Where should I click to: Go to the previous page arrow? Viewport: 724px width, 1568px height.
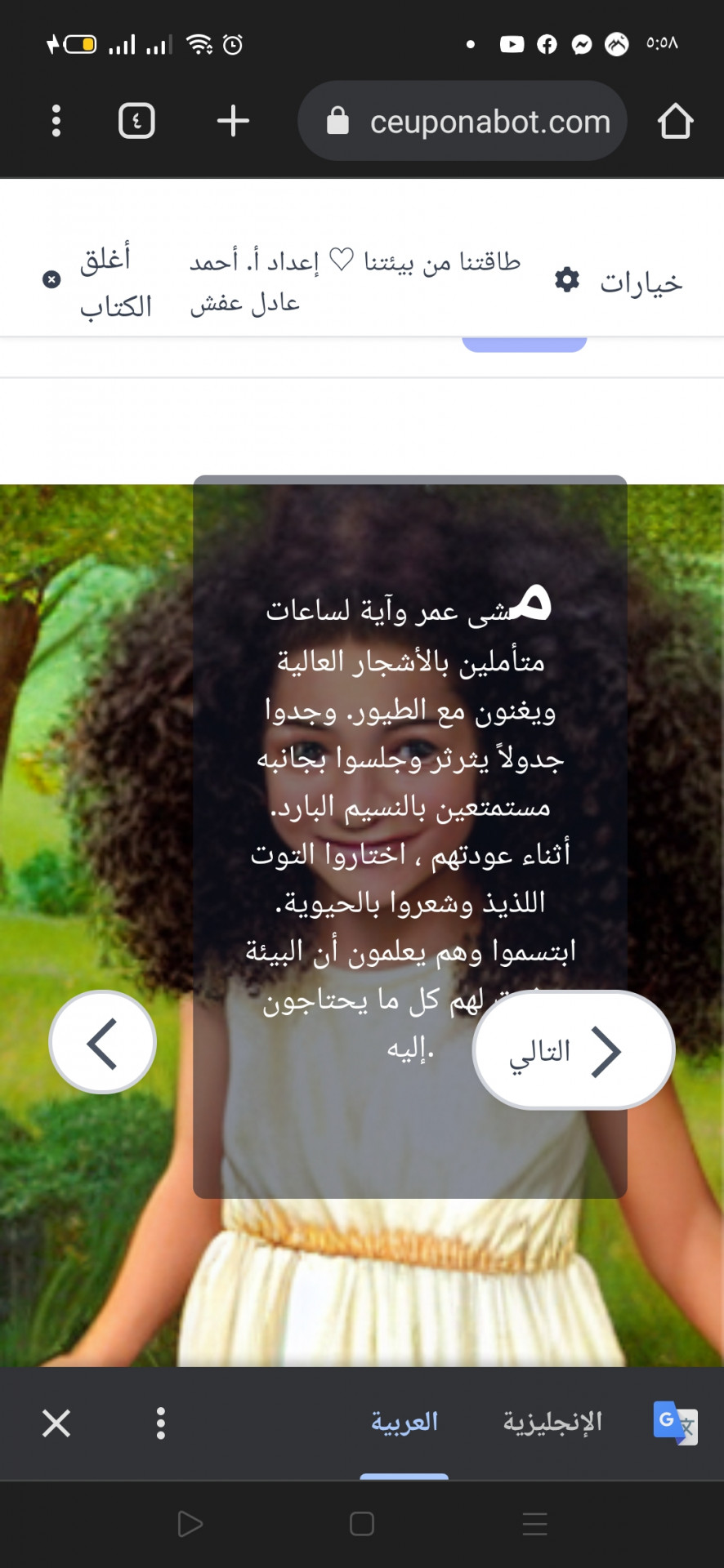(x=103, y=1042)
